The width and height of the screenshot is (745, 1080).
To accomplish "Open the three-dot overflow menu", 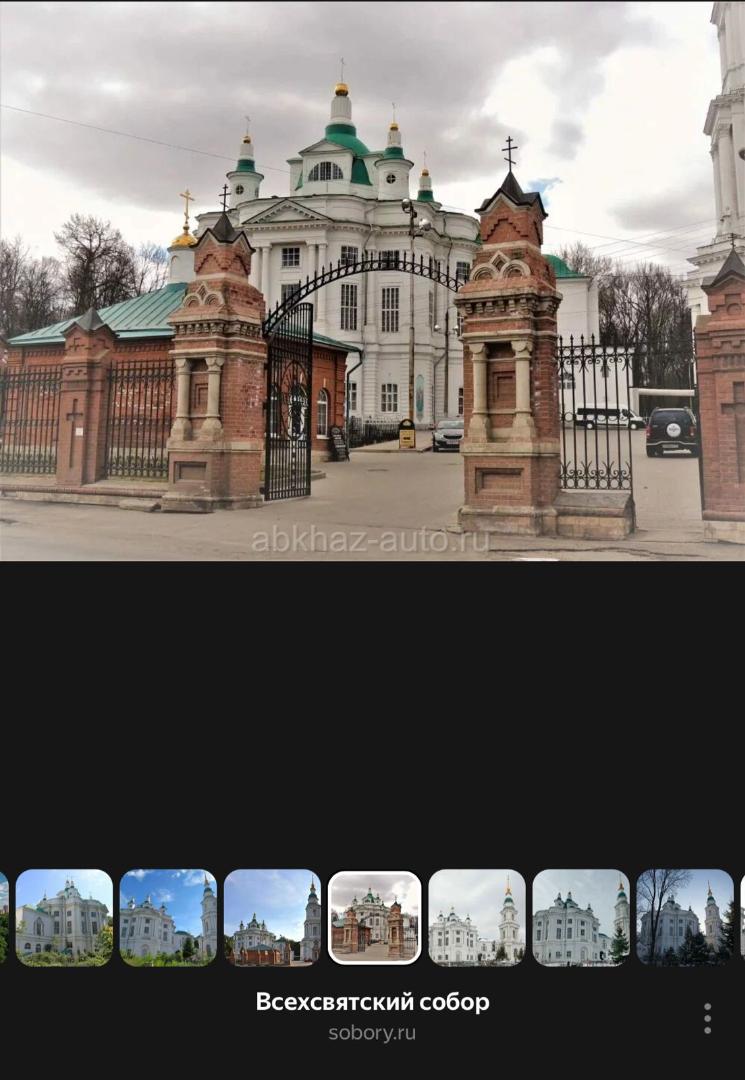I will pyautogui.click(x=707, y=1018).
